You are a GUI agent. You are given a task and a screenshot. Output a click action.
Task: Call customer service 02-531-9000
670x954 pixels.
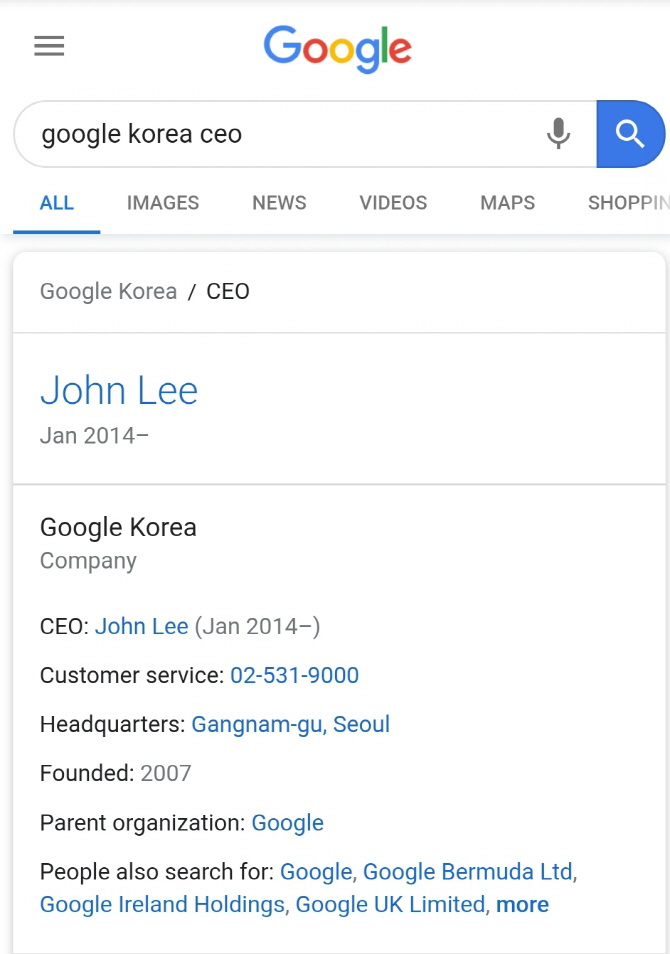coord(295,675)
